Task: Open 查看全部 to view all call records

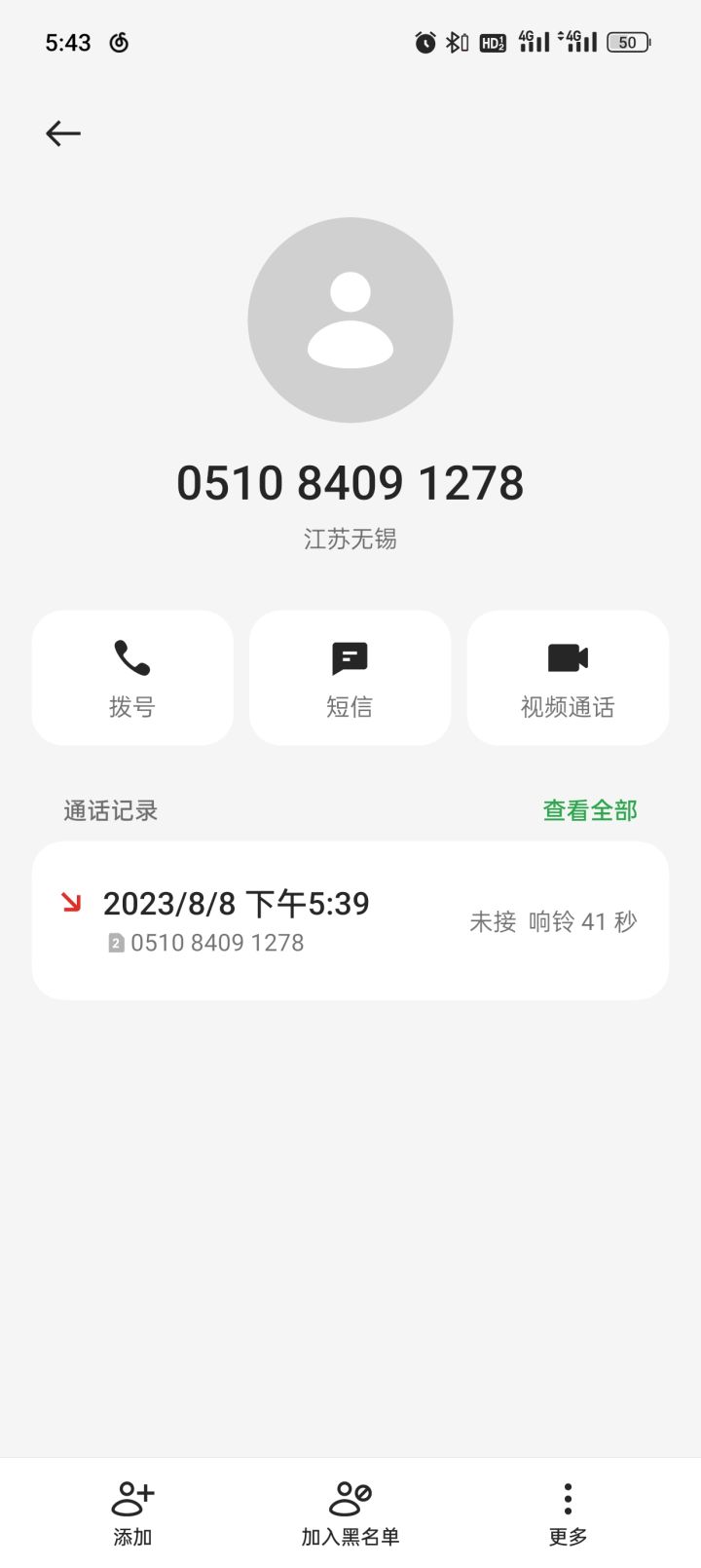Action: pyautogui.click(x=589, y=810)
